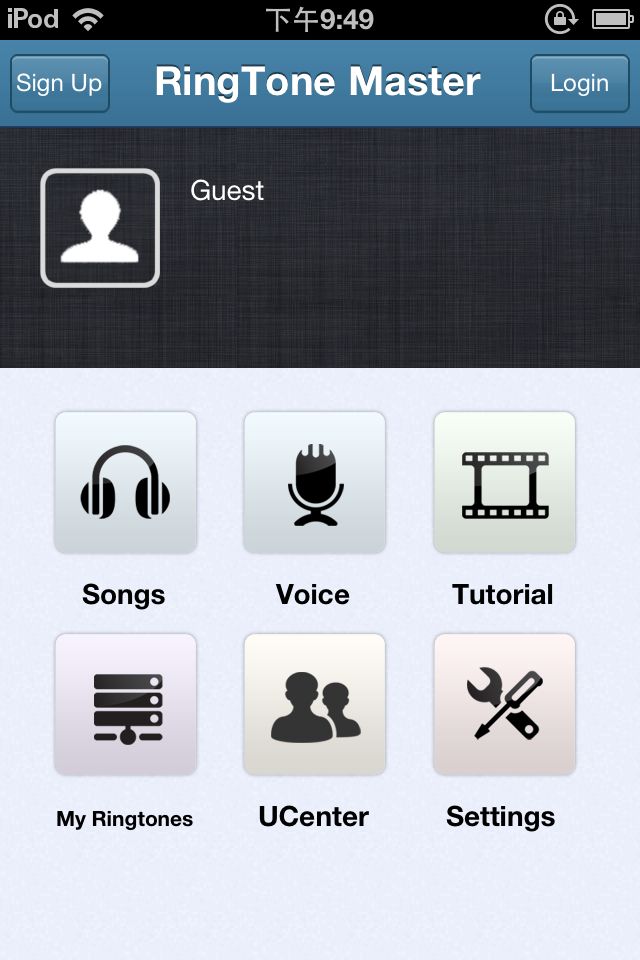Open UCenter
The width and height of the screenshot is (640, 960).
[314, 704]
